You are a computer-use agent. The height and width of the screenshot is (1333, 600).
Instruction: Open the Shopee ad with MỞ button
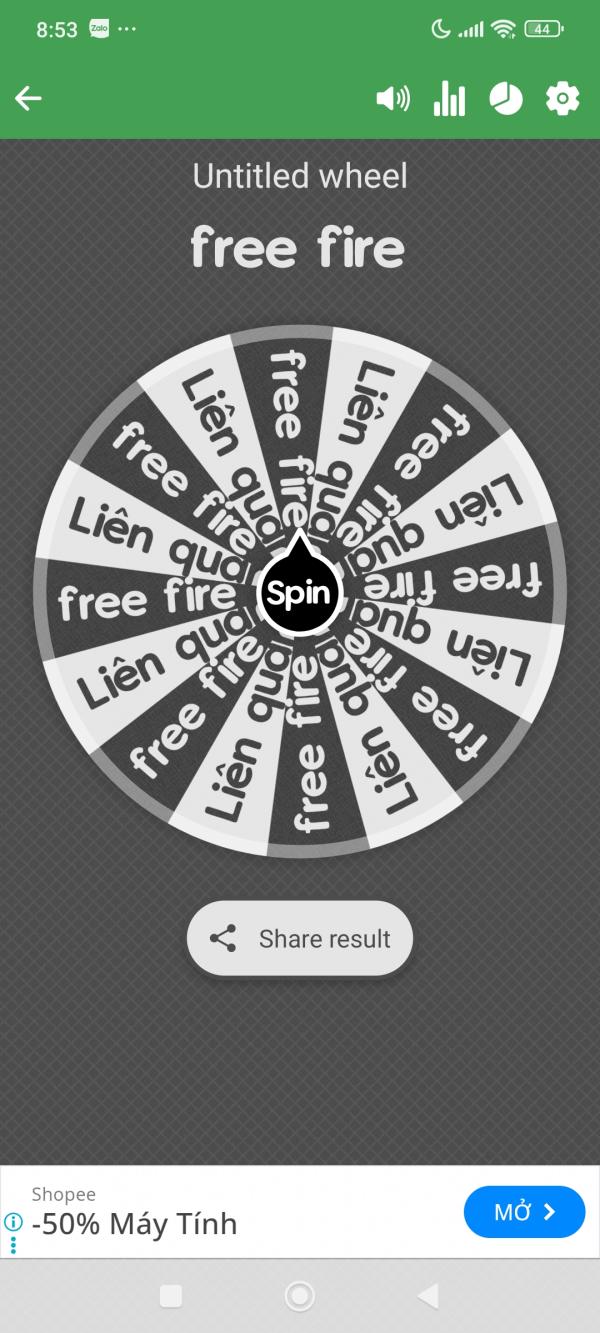524,1212
